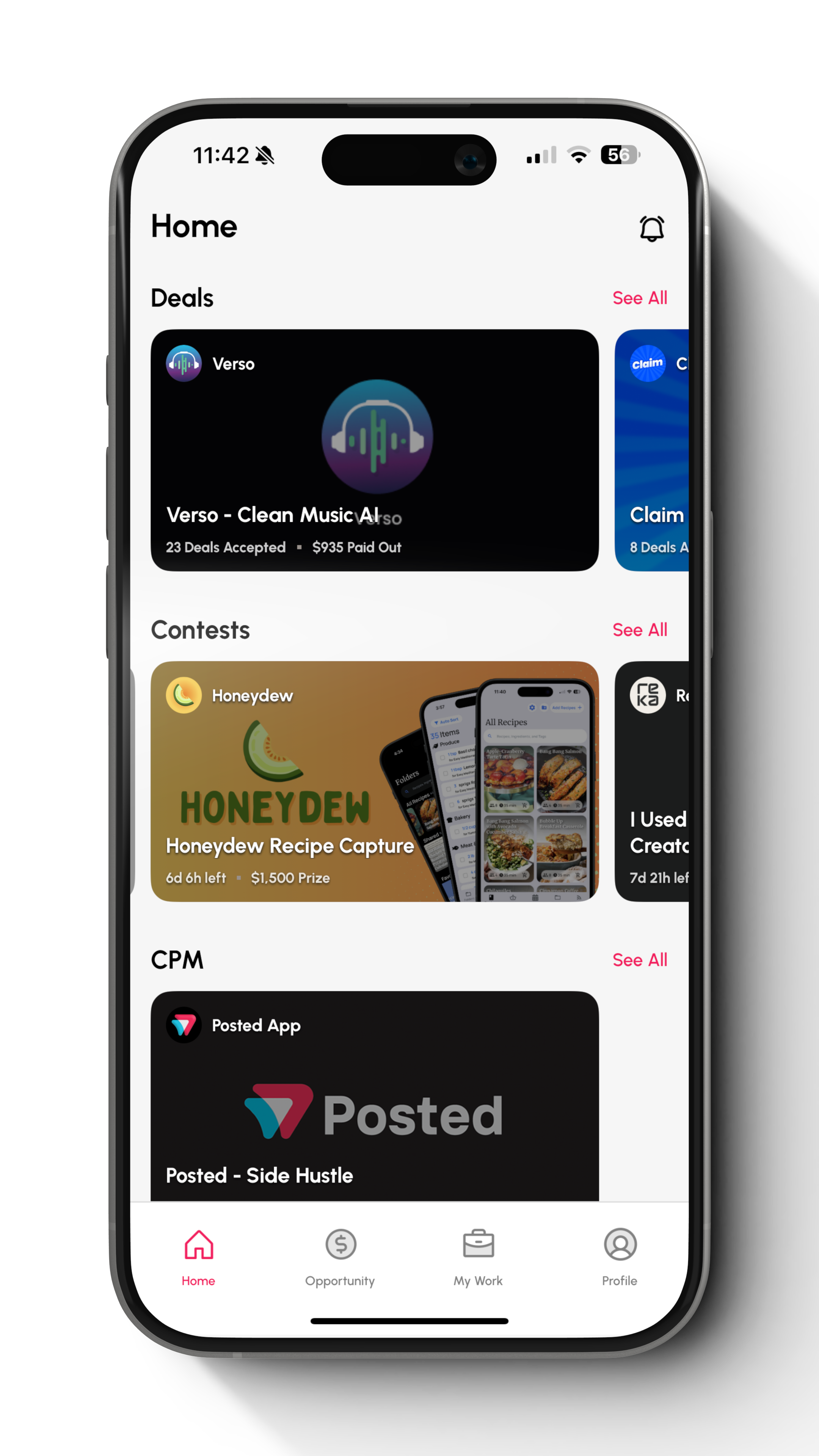See all Contests
819x1456 pixels.
tap(639, 630)
